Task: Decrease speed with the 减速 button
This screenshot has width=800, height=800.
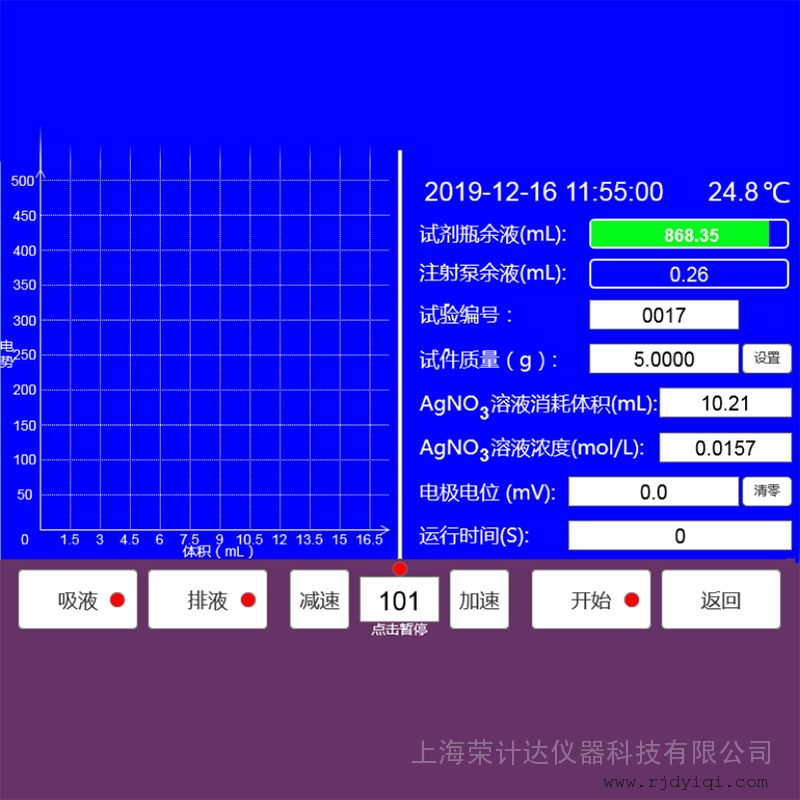Action: [x=320, y=600]
